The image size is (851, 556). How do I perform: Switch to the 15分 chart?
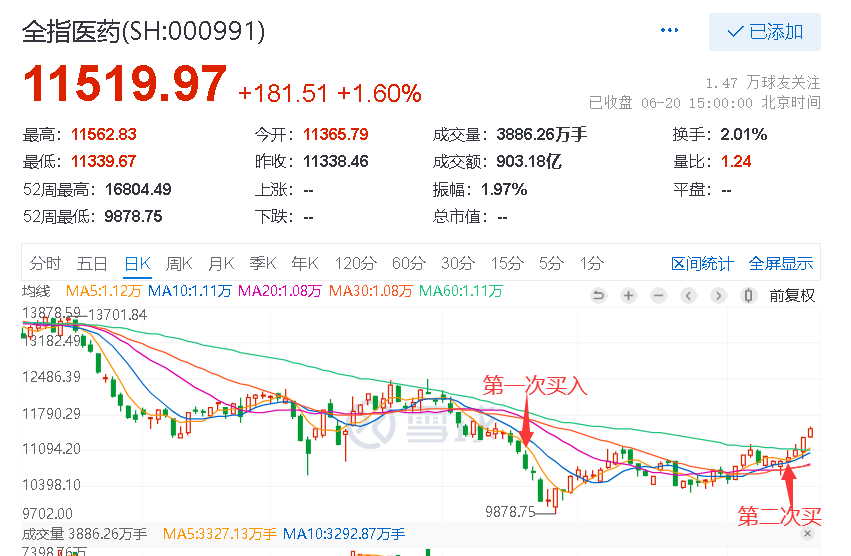507,264
